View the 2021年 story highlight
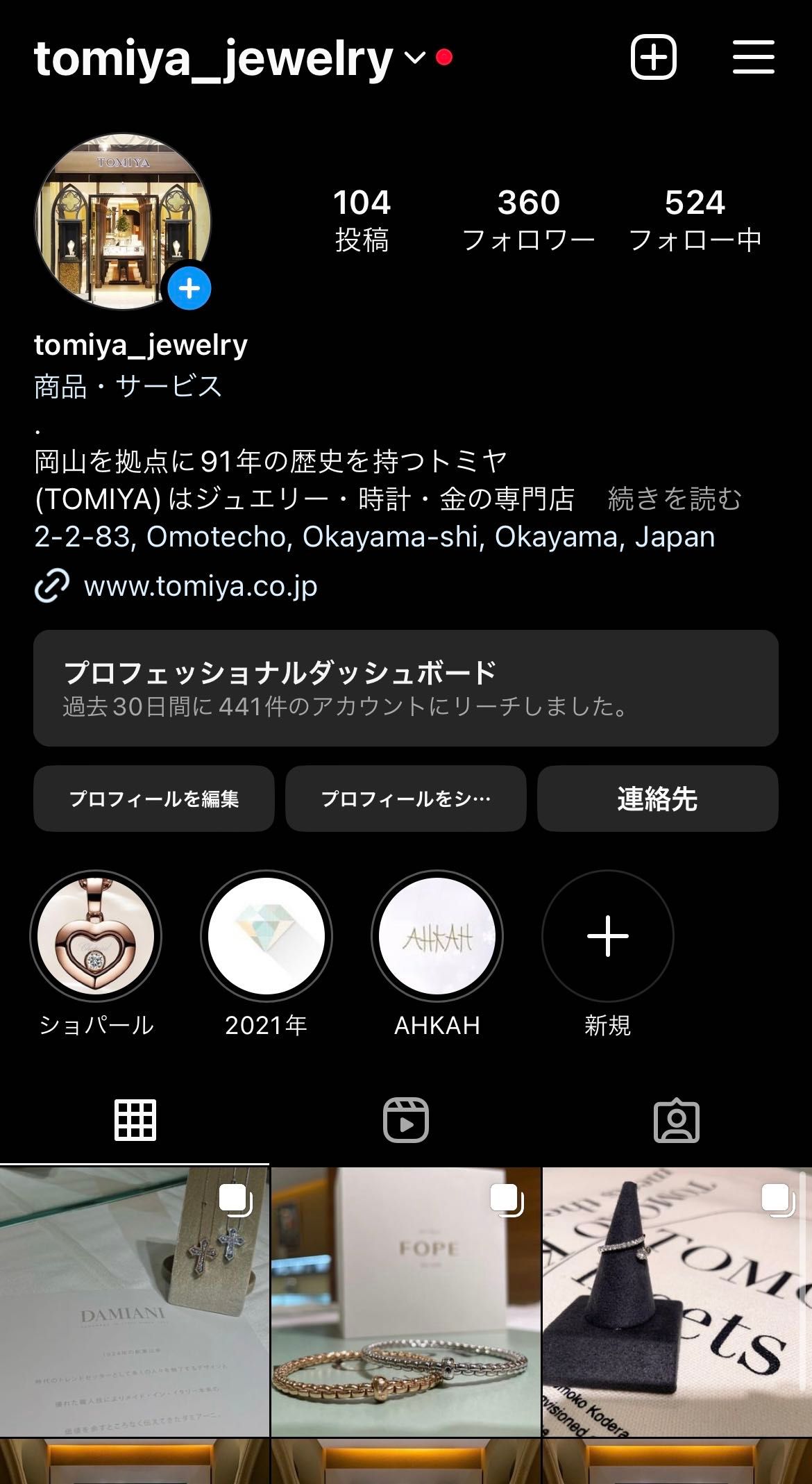Viewport: 812px width, 1484px height. pos(267,936)
